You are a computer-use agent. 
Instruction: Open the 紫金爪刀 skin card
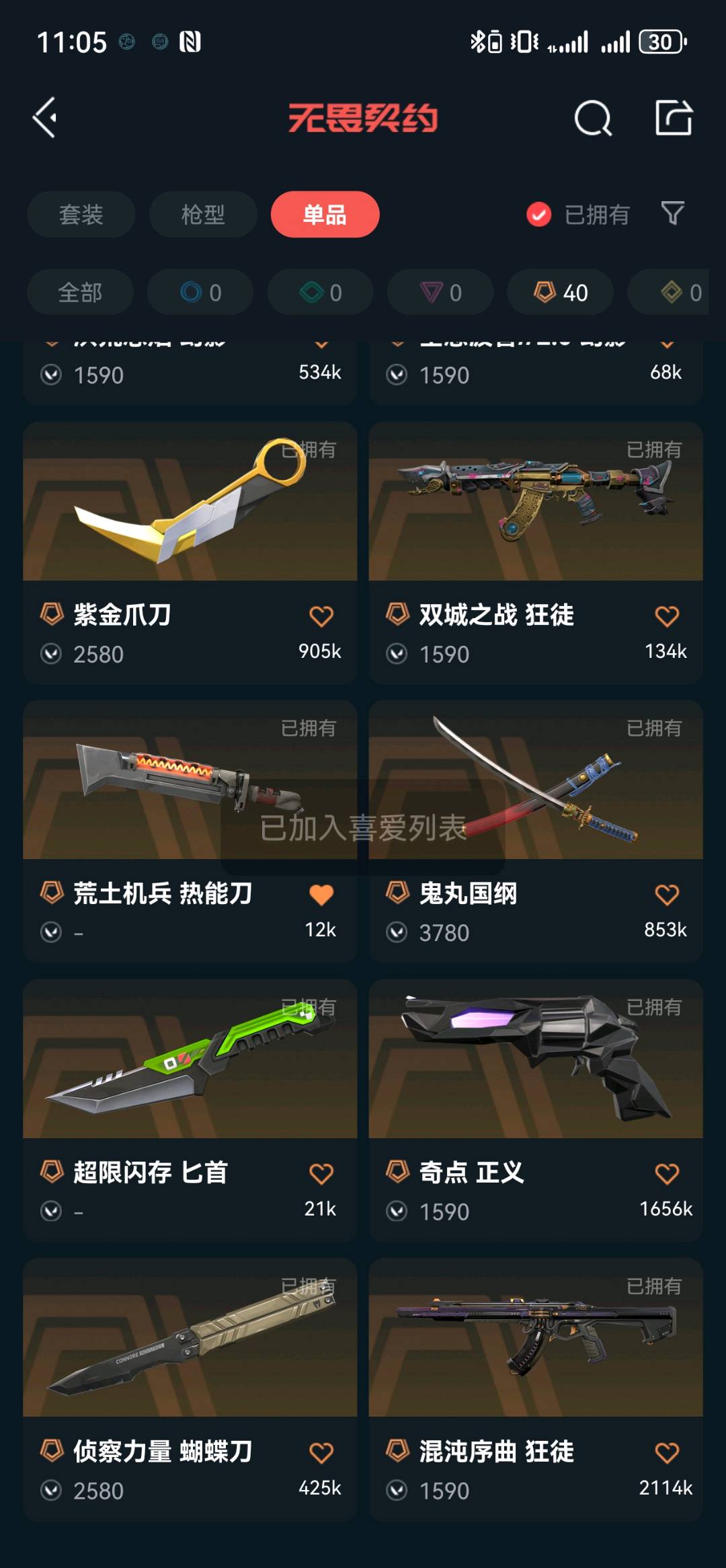point(190,553)
